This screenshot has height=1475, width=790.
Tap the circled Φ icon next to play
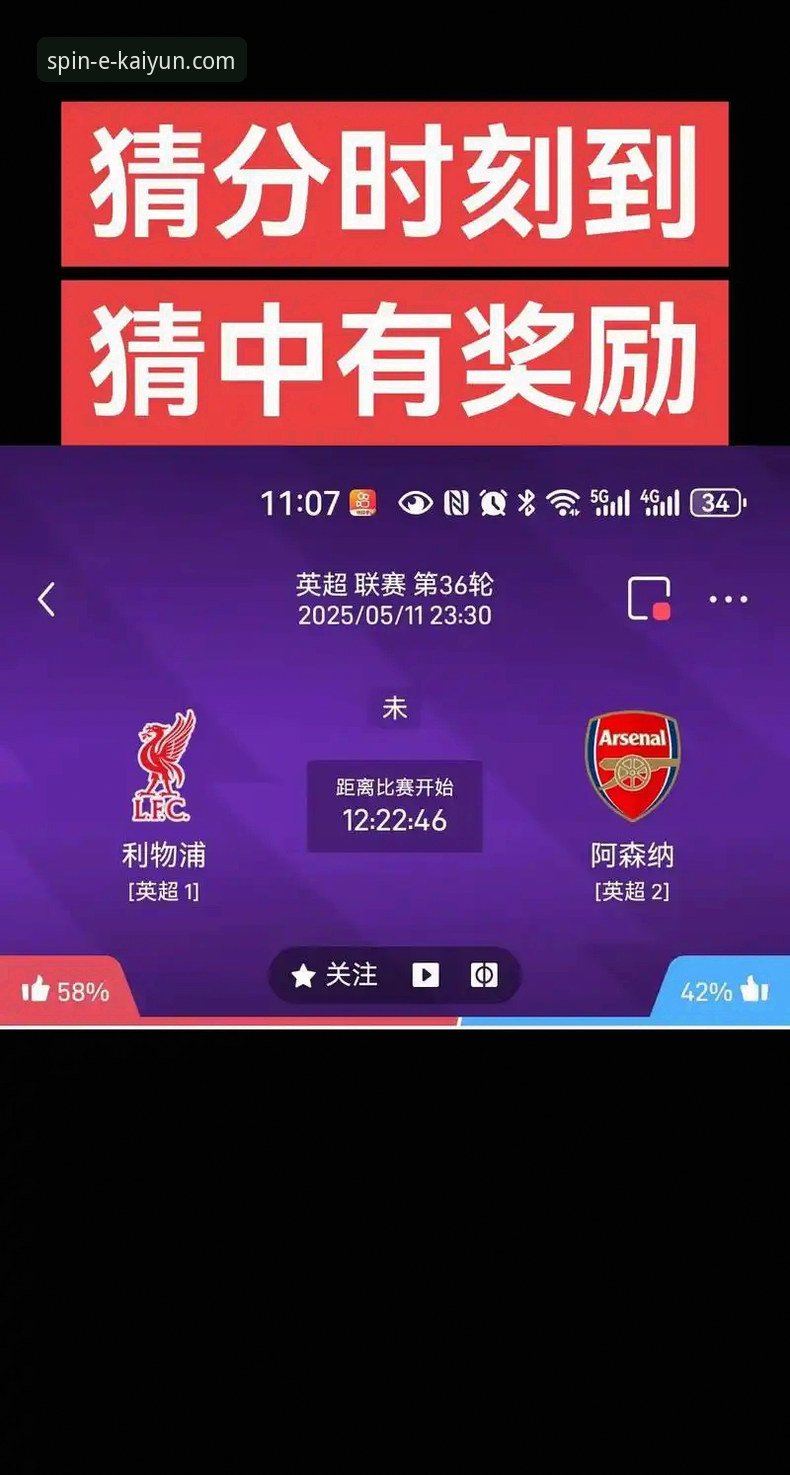(485, 975)
